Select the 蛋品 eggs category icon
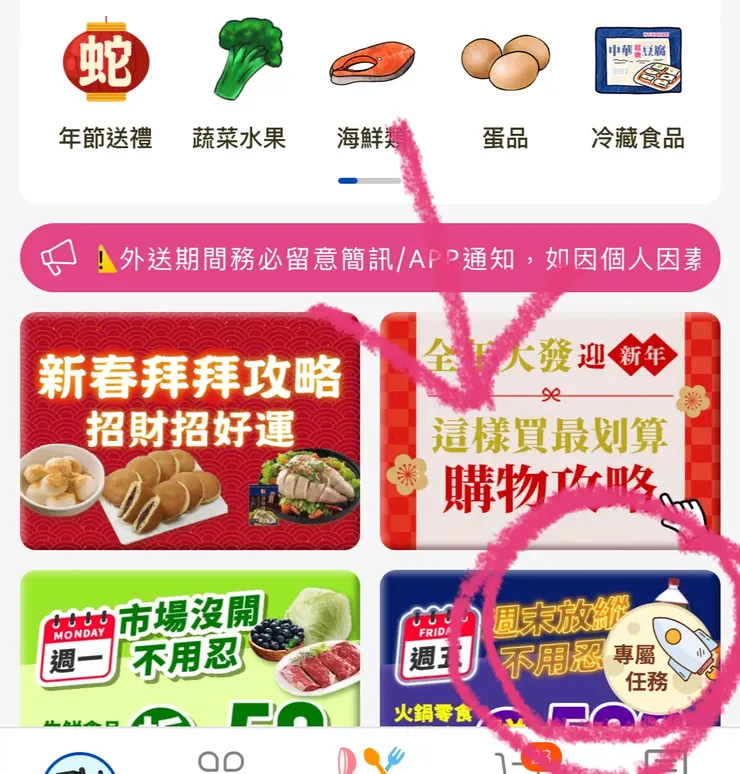740x774 pixels. click(504, 60)
